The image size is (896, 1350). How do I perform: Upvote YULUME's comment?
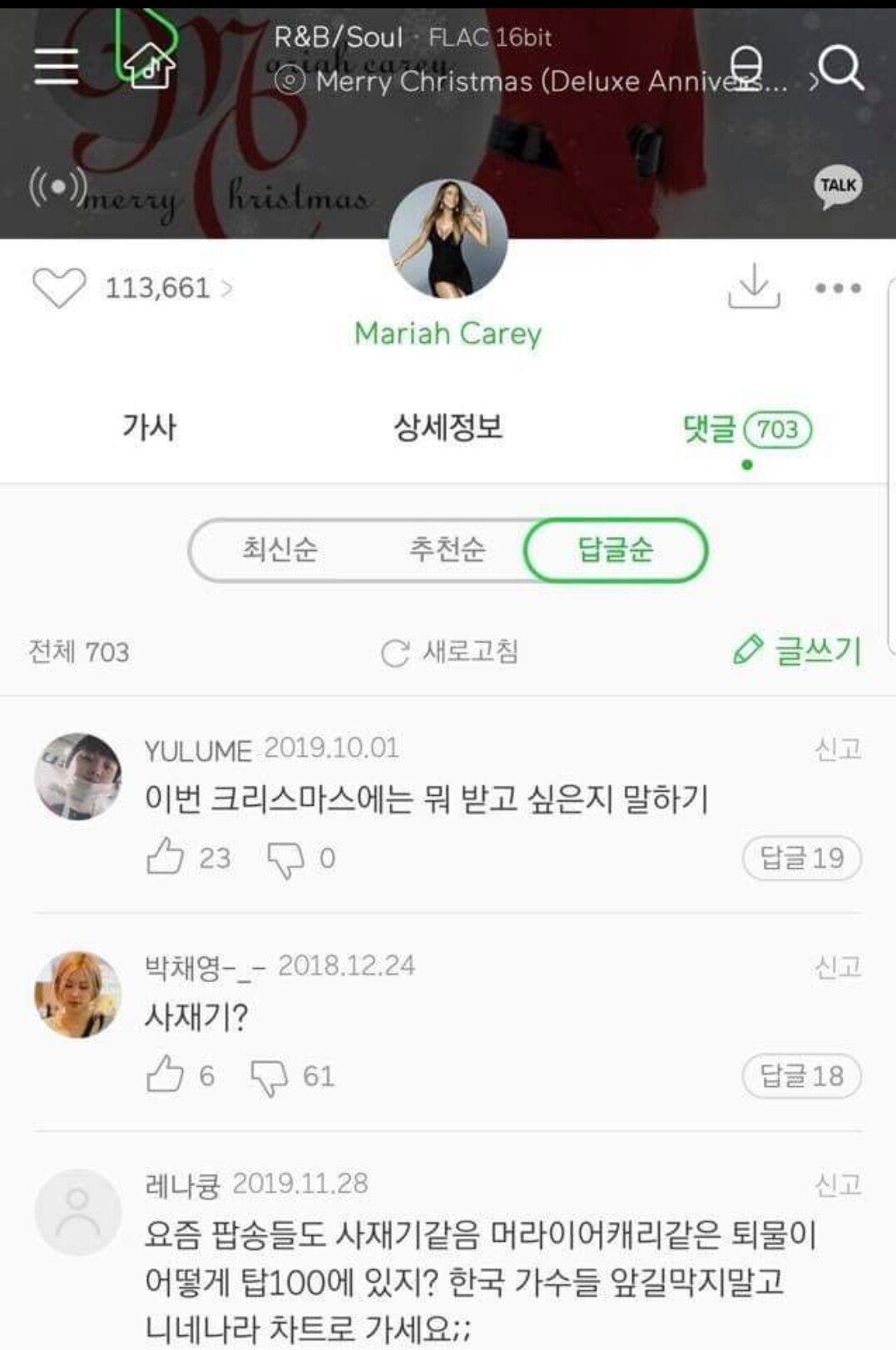click(x=165, y=856)
